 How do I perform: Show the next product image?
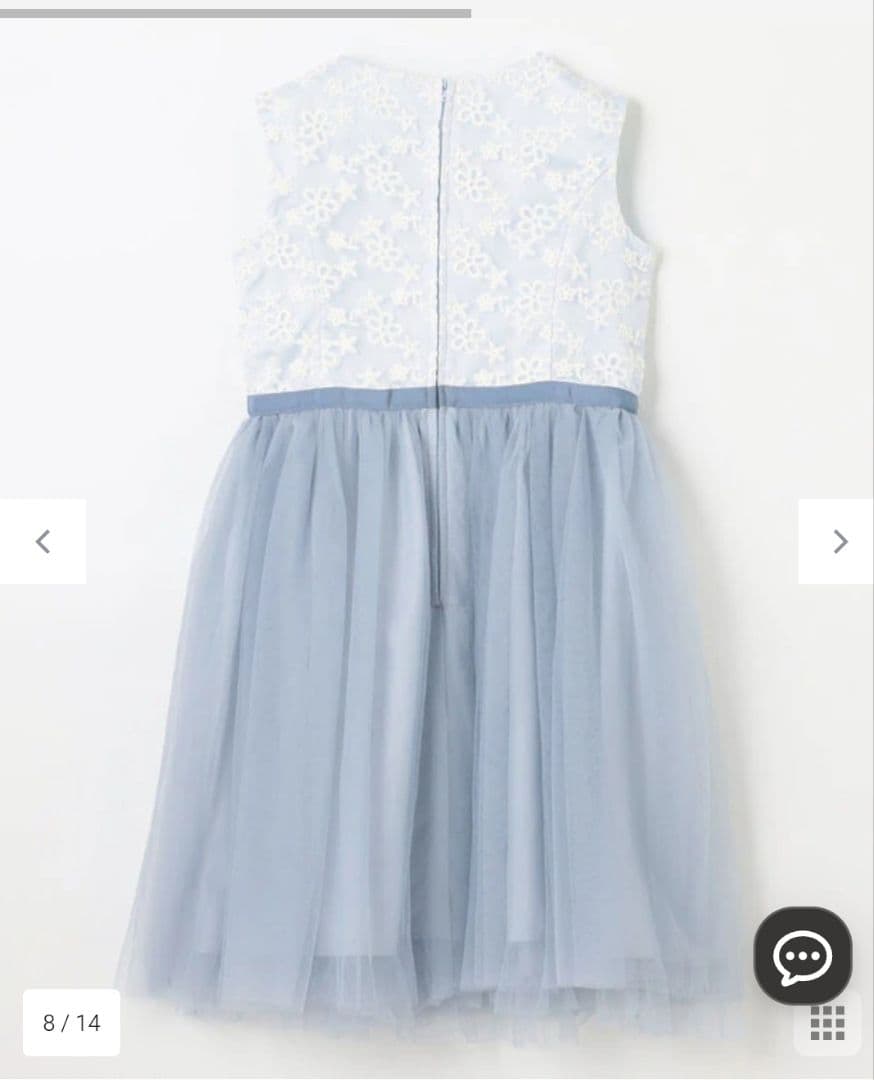pyautogui.click(x=838, y=541)
